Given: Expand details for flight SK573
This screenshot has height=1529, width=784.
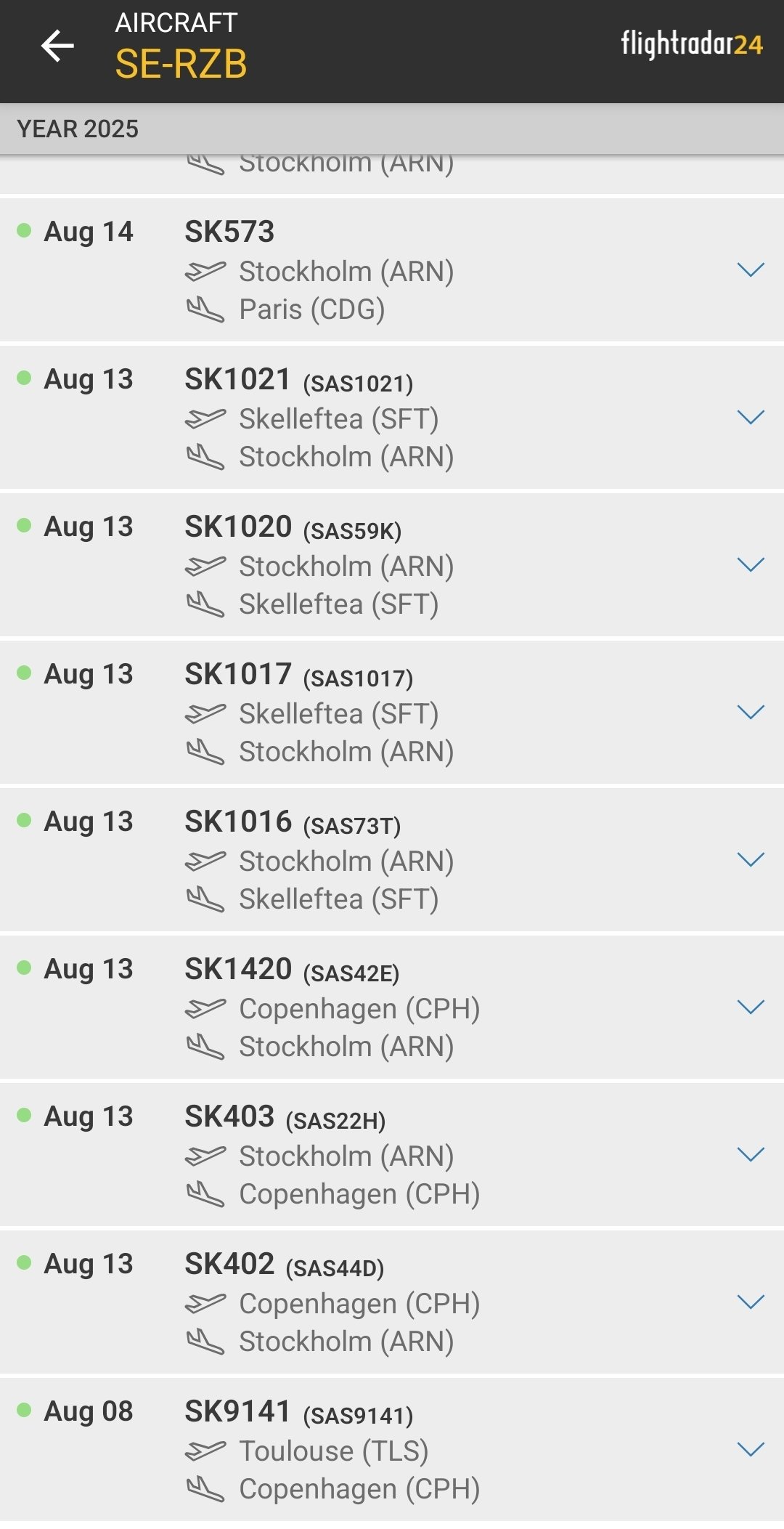Looking at the screenshot, I should pos(751,270).
